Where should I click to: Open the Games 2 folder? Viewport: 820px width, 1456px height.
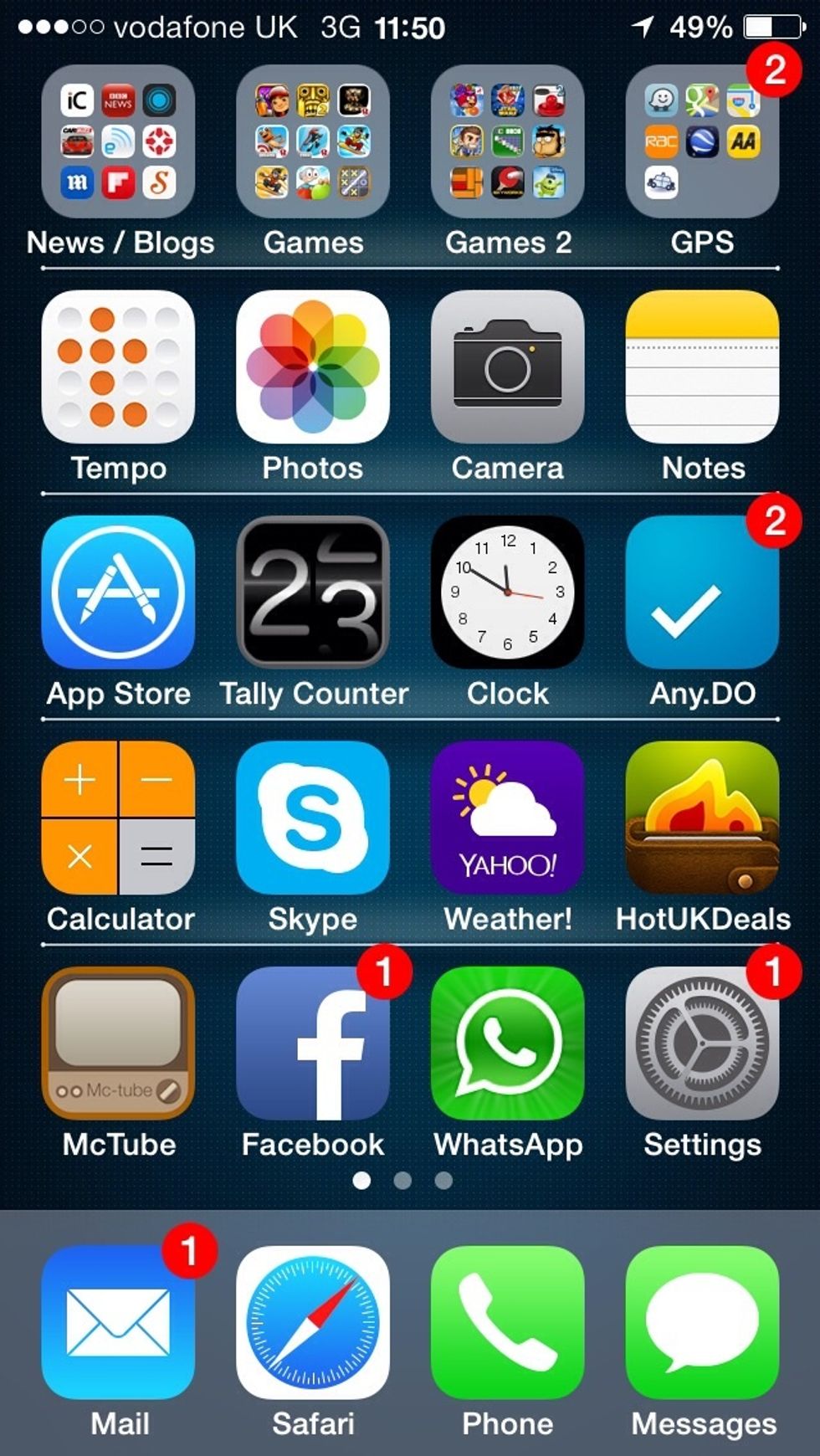tap(507, 141)
